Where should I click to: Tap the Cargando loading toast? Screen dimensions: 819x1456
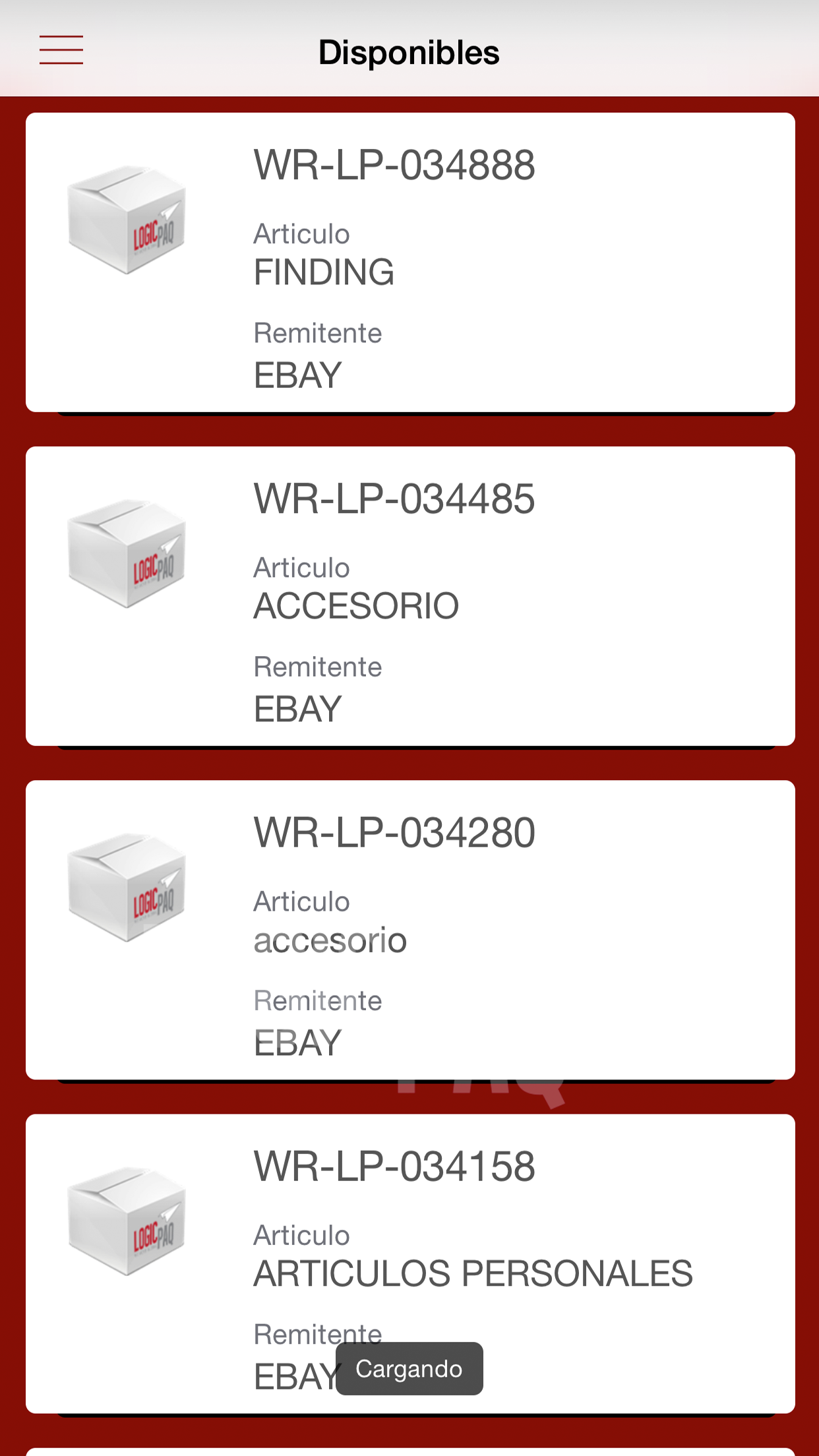coord(409,1369)
